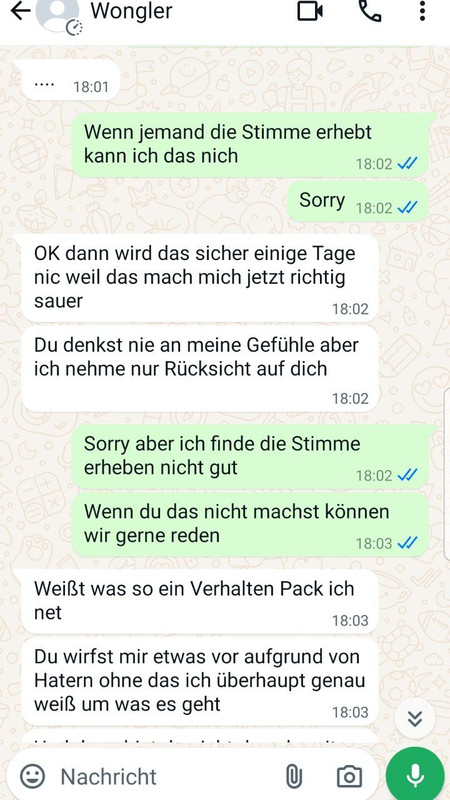450x800 pixels.
Task: Focus the Nachricht message field
Action: click(x=168, y=777)
